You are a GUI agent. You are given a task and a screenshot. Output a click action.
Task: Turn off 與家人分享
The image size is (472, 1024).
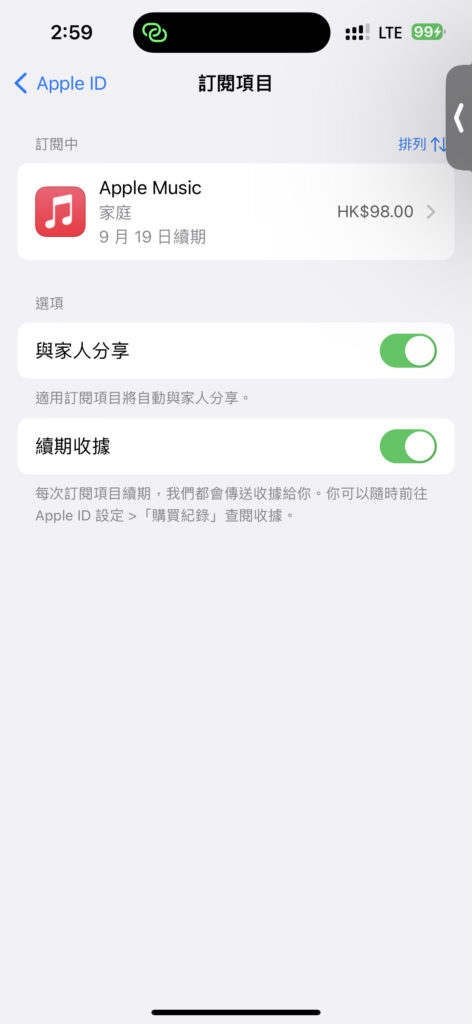408,351
